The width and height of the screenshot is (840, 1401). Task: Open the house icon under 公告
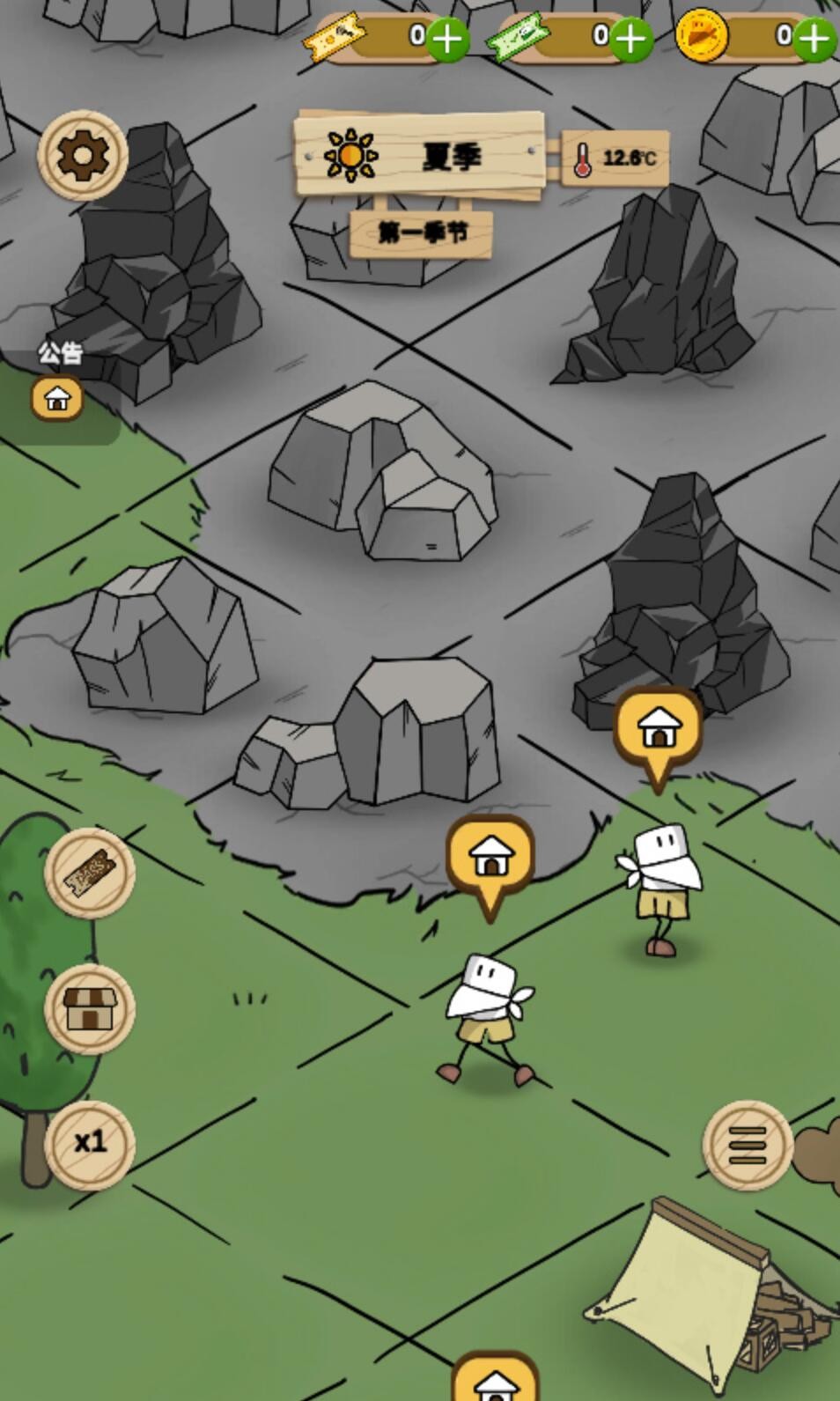tap(57, 399)
